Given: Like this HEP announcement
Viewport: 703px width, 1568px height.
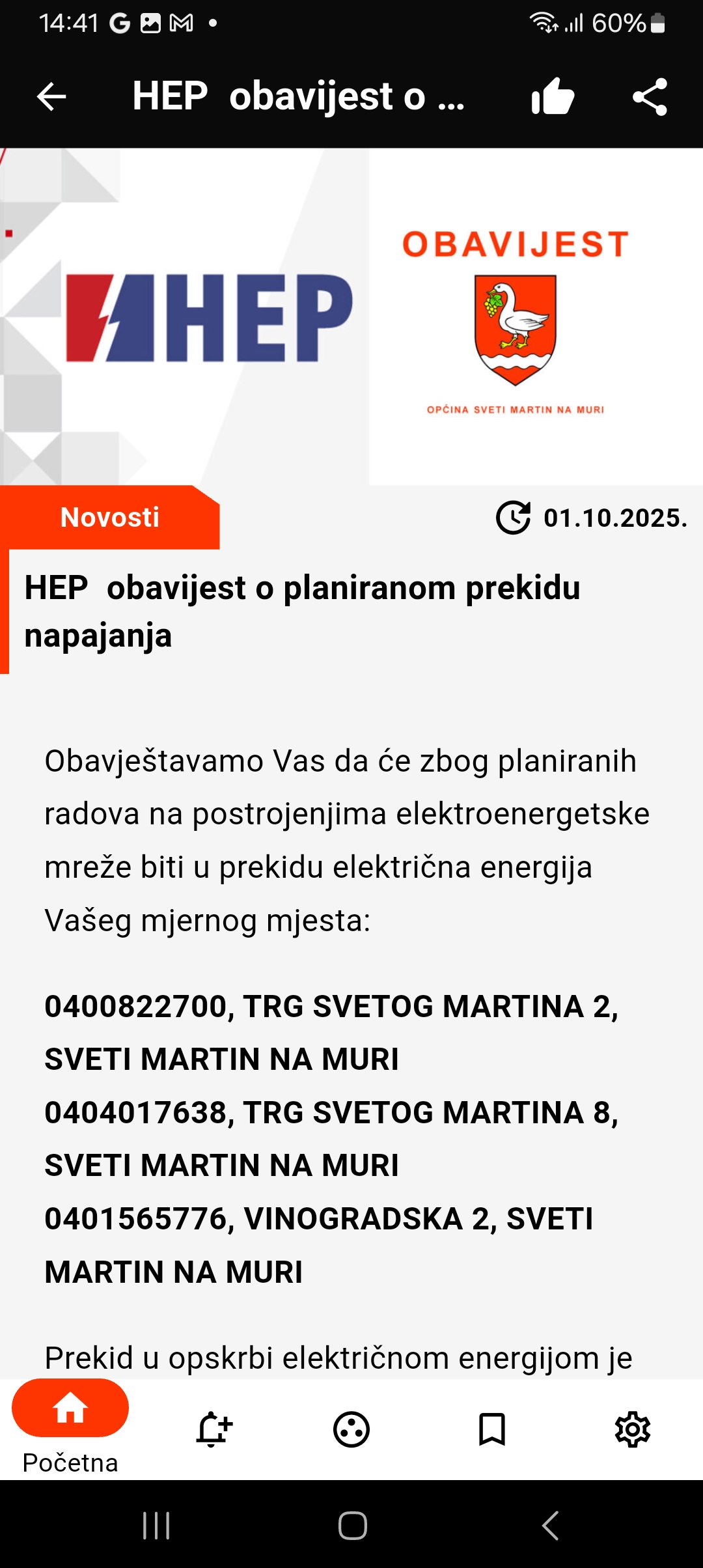Looking at the screenshot, I should pyautogui.click(x=553, y=97).
